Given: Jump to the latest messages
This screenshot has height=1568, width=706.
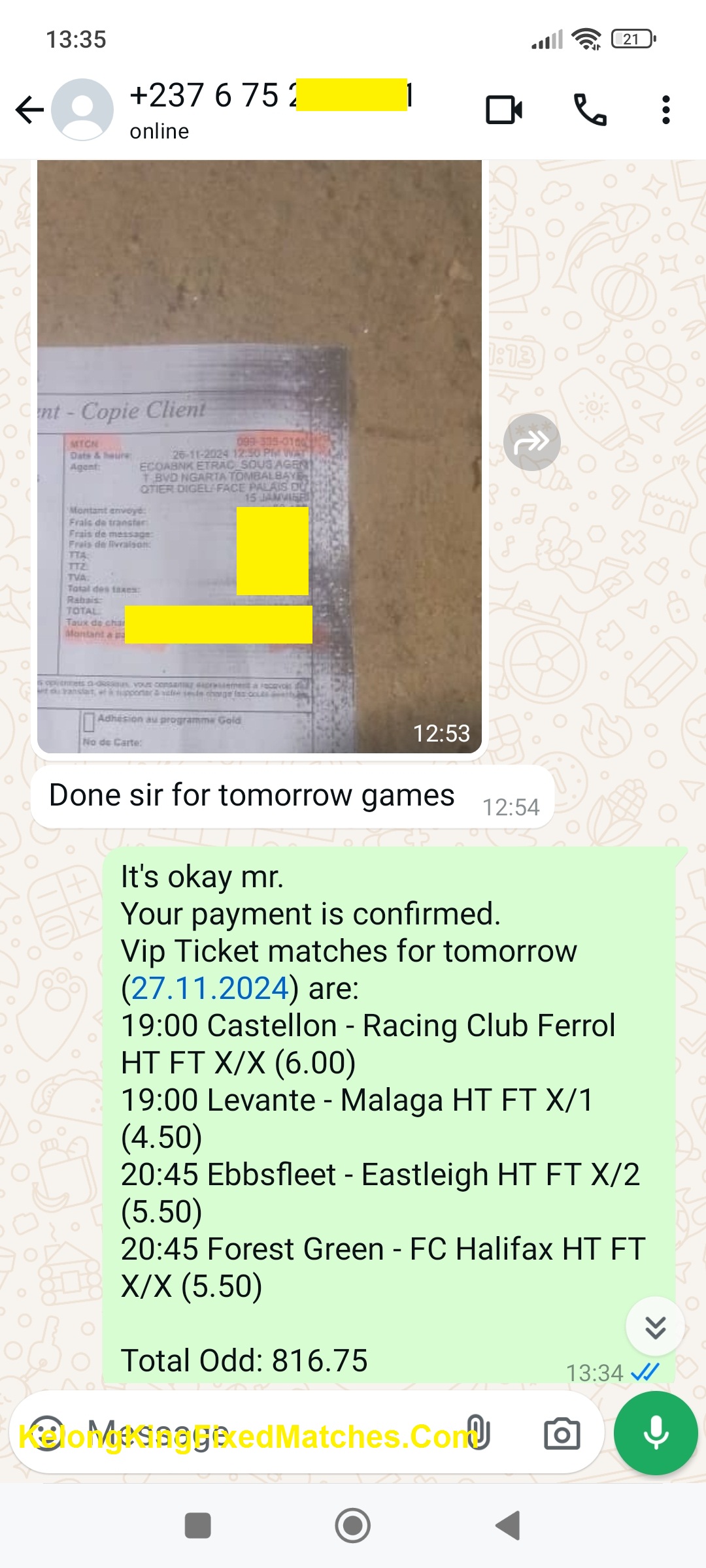Looking at the screenshot, I should 655,1326.
